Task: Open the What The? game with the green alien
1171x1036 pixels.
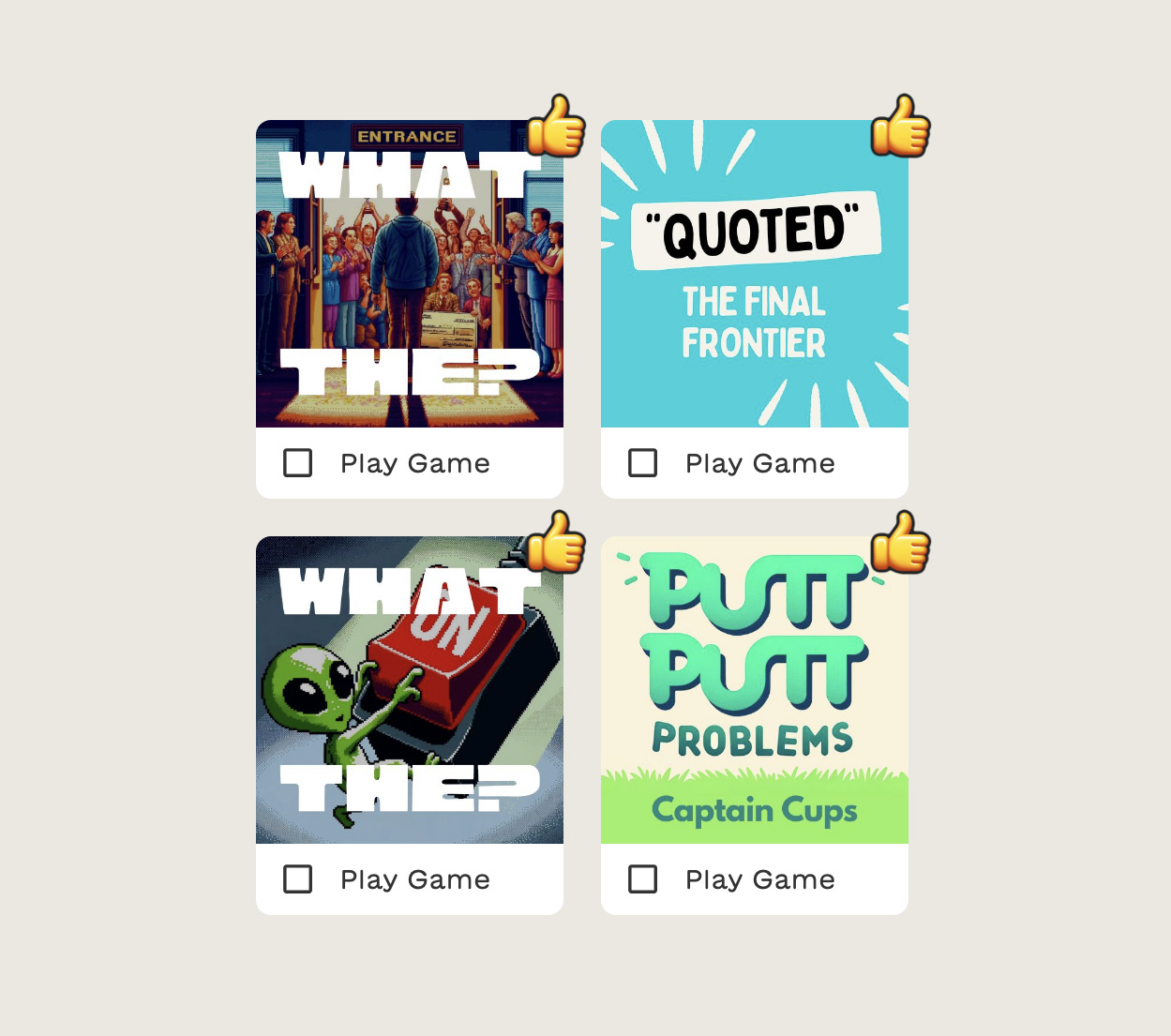Action: point(409,690)
